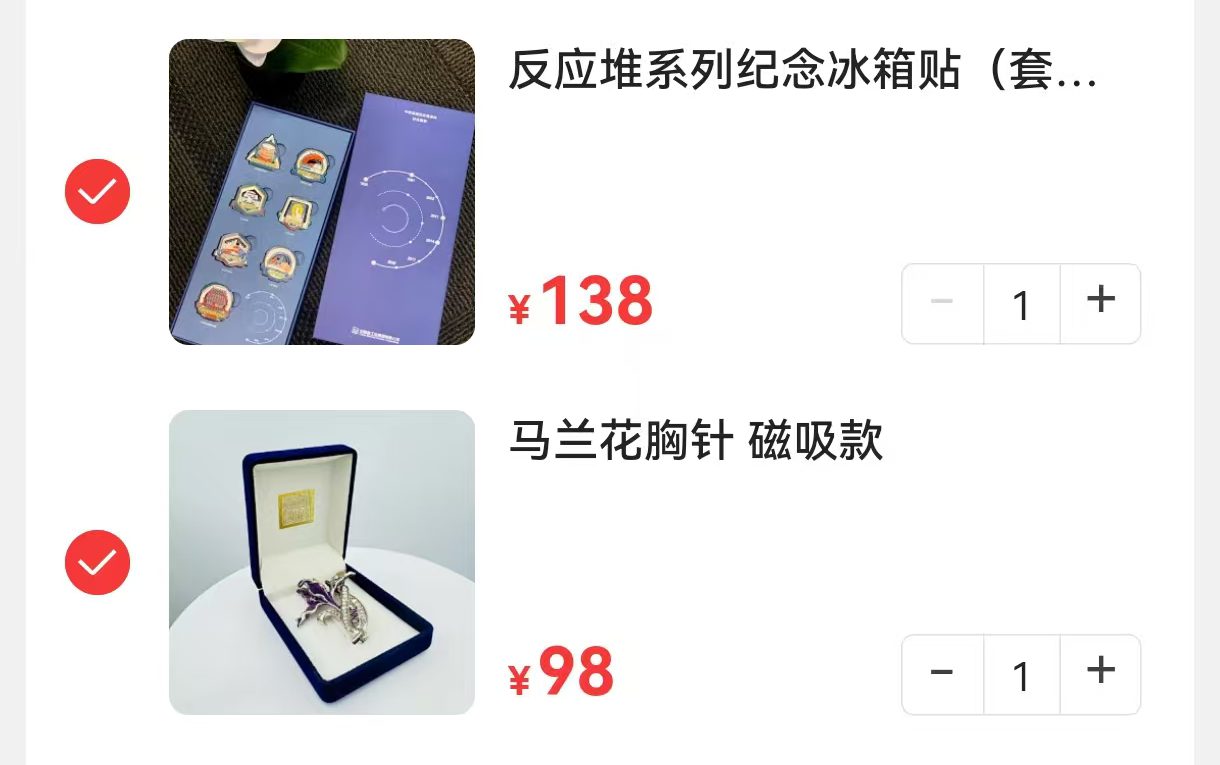Decrease quantity of 反应堆系列纪念冰箱贴
Image resolution: width=1220 pixels, height=765 pixels.
[x=942, y=303]
